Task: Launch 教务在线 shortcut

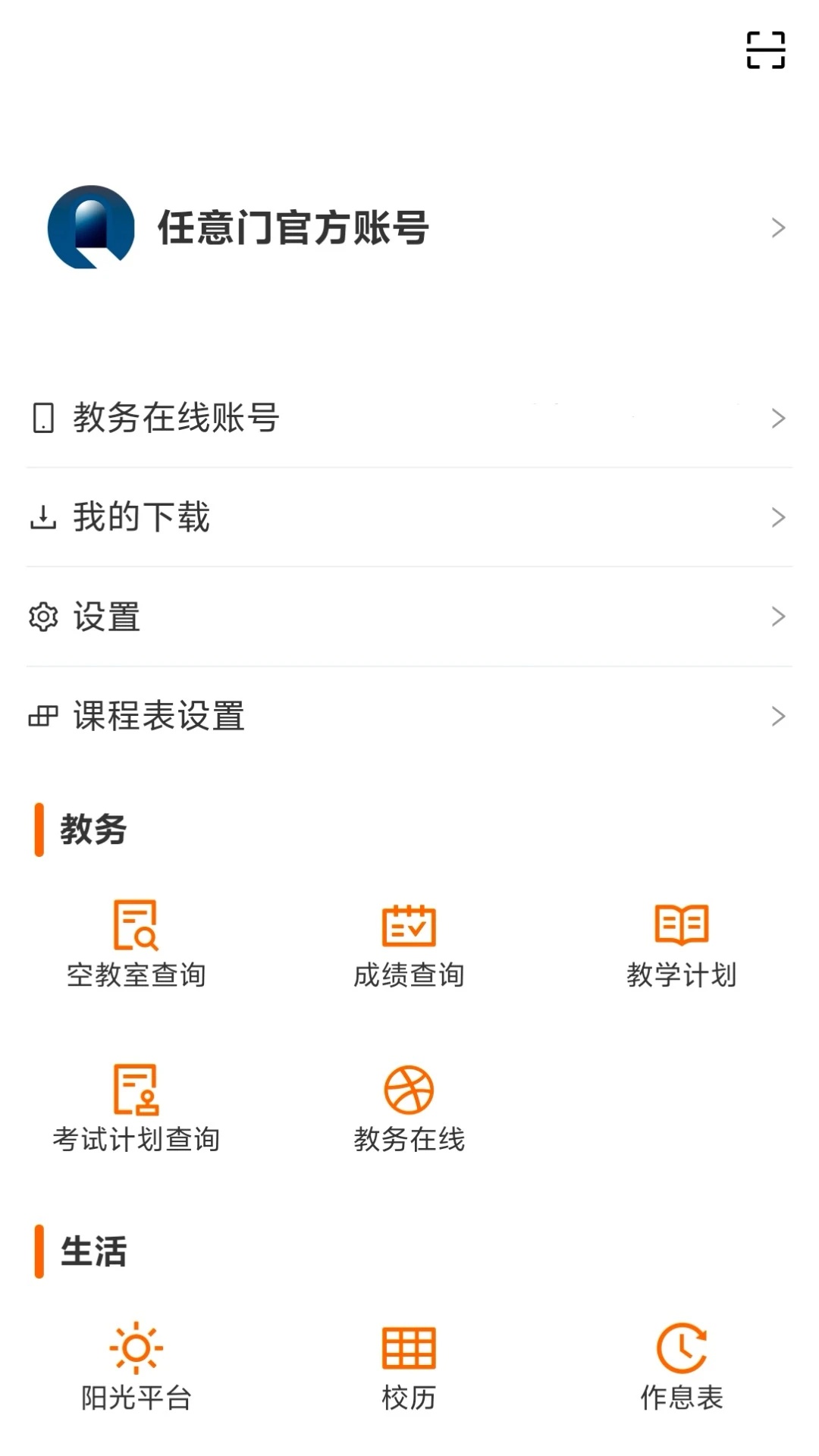Action: [409, 1109]
